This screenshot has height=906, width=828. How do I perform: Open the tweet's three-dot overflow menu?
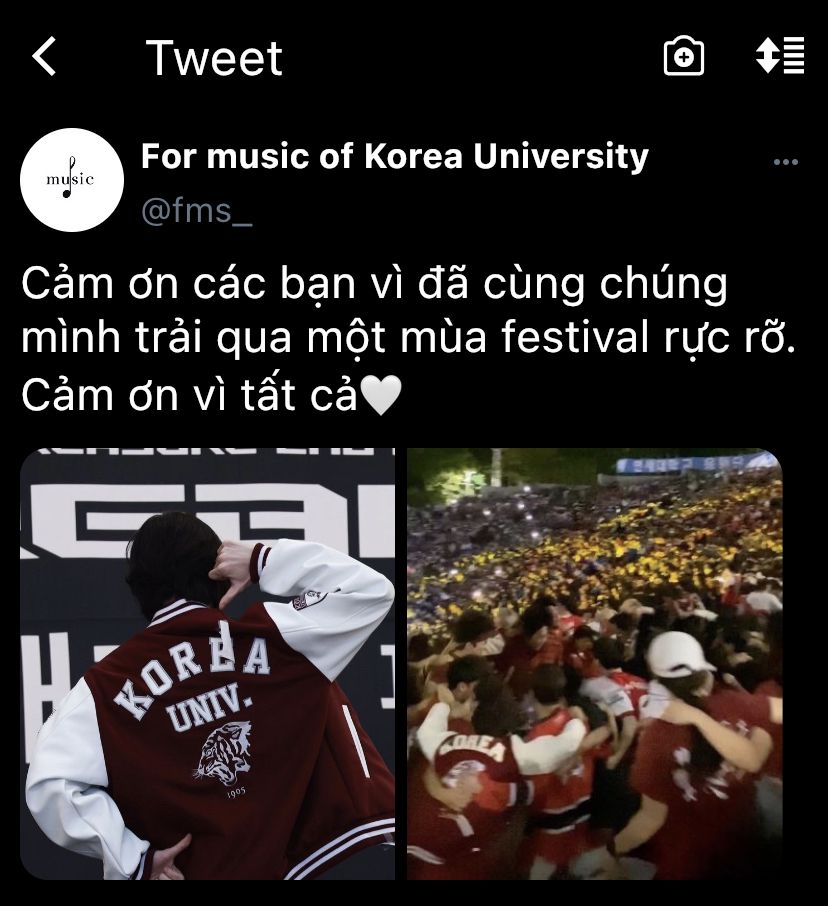[x=786, y=162]
